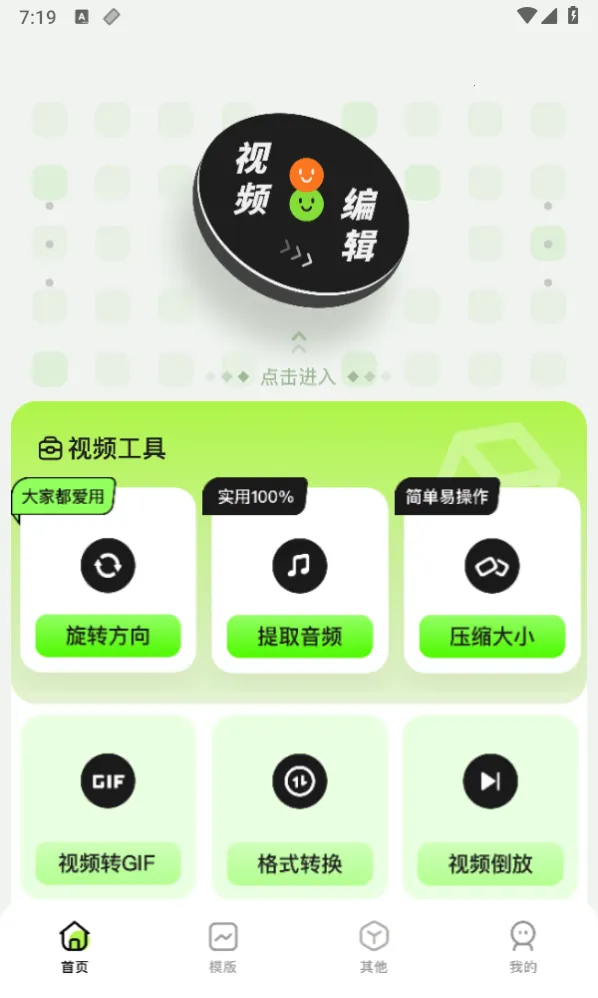Switch to the 模版 tab
Viewport: 598px width, 998px height.
223,948
